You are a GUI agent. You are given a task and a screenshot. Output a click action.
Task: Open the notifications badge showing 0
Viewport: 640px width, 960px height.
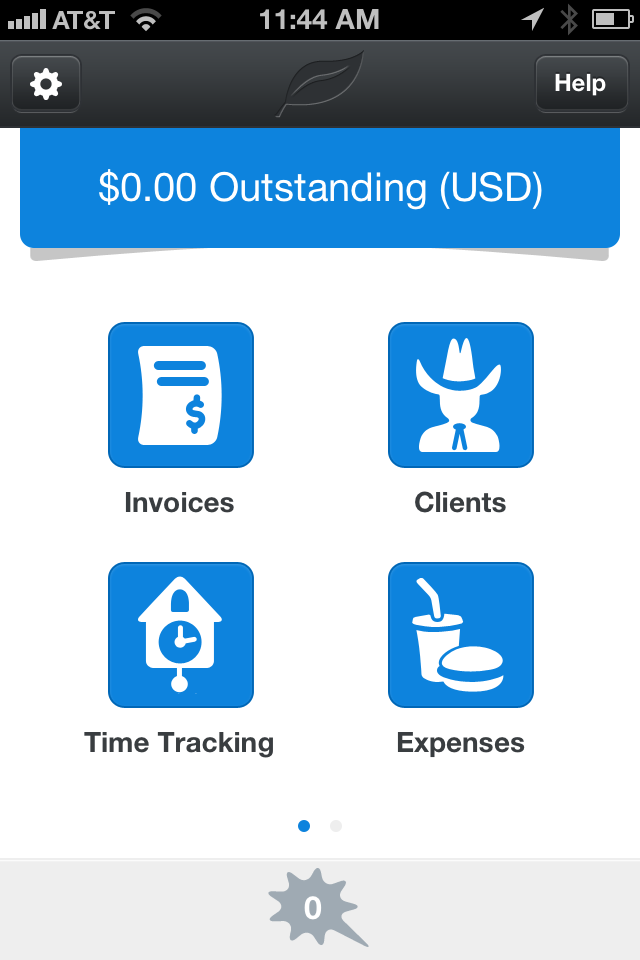click(313, 908)
